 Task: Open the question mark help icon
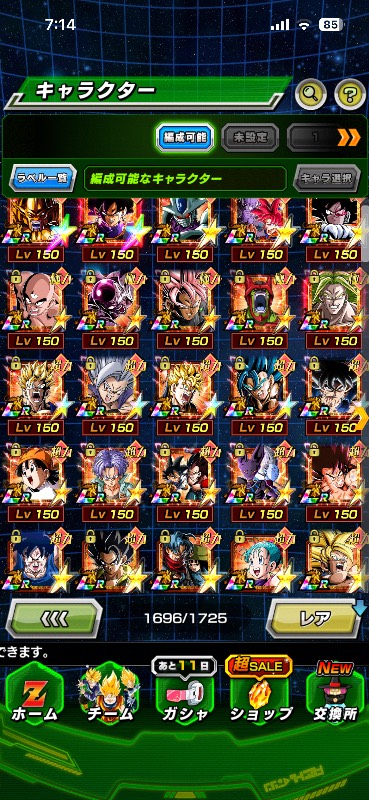(x=350, y=93)
